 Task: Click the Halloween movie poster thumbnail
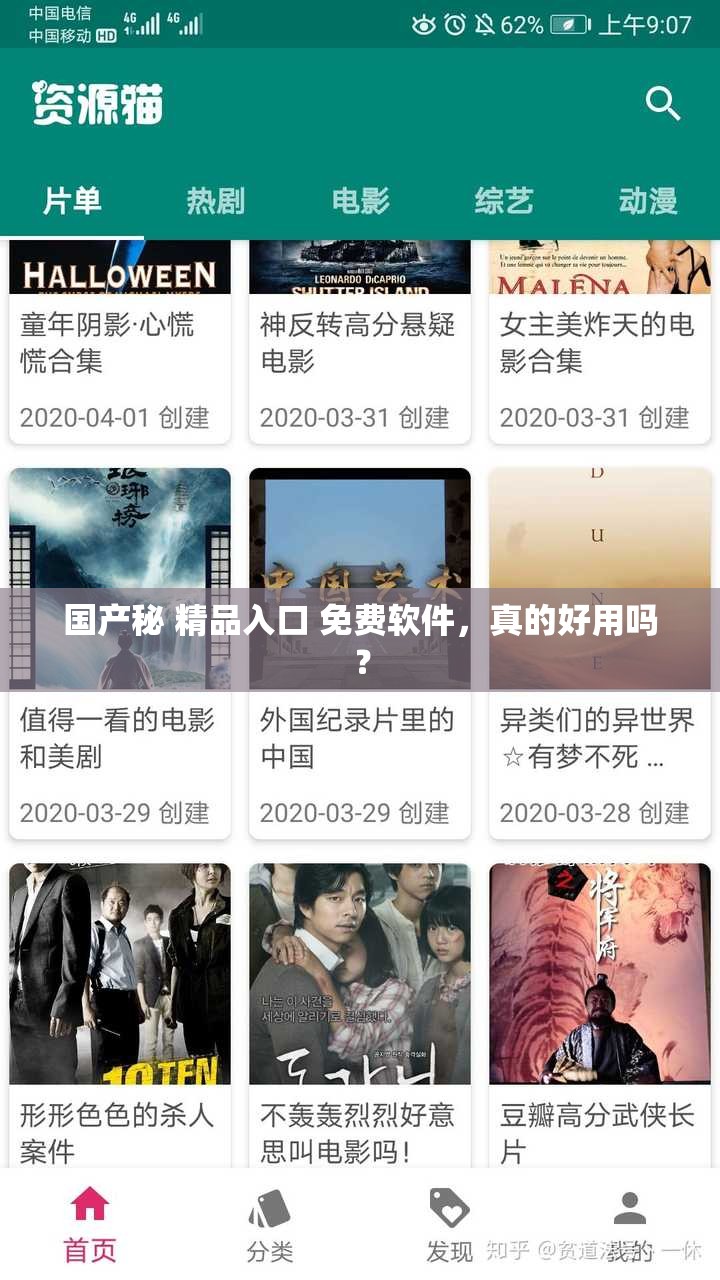click(x=120, y=268)
